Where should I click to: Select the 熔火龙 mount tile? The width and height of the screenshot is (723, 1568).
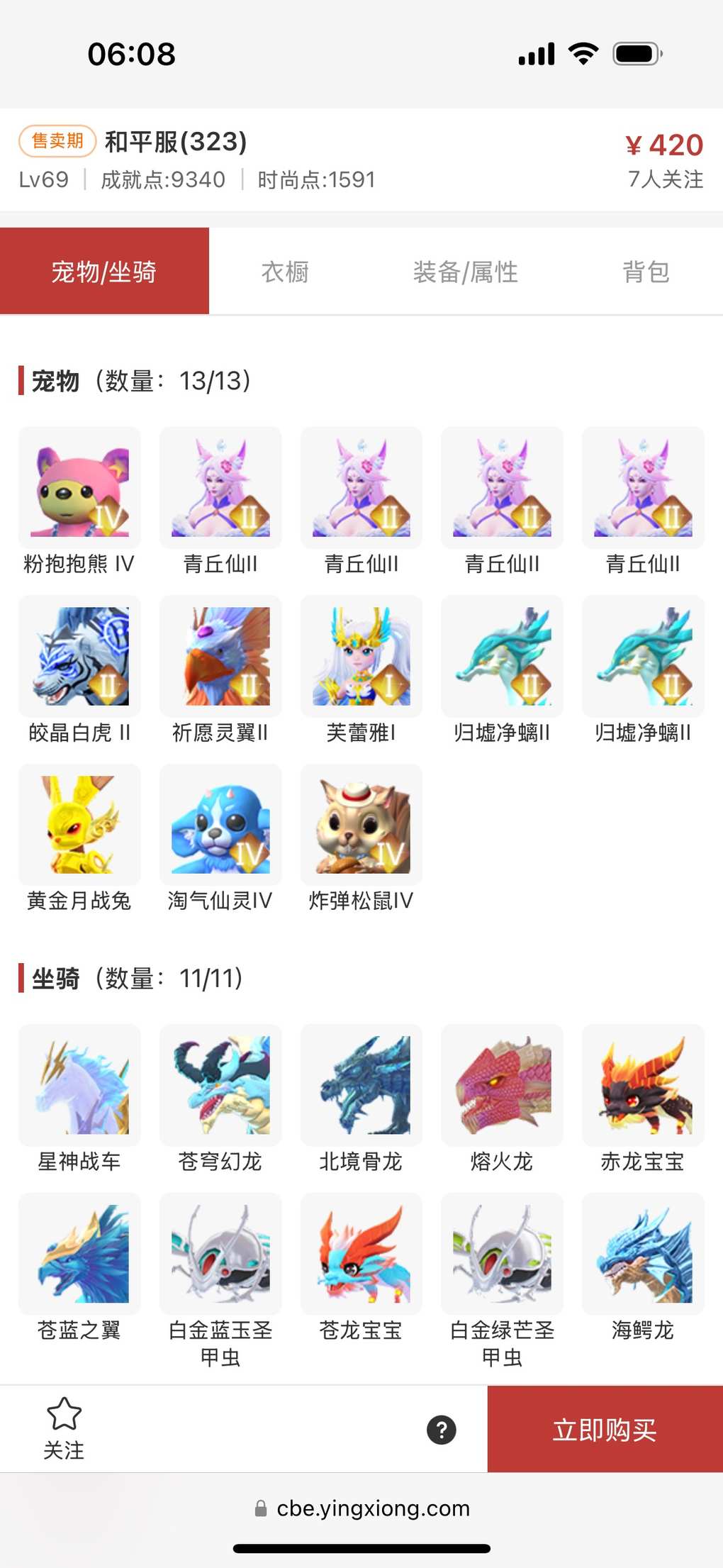pyautogui.click(x=502, y=1086)
